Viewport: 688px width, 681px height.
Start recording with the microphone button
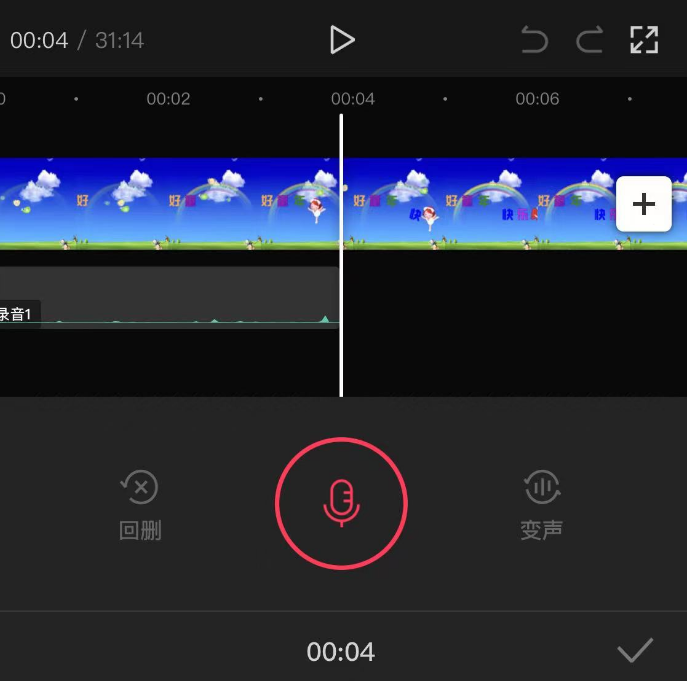click(x=341, y=503)
